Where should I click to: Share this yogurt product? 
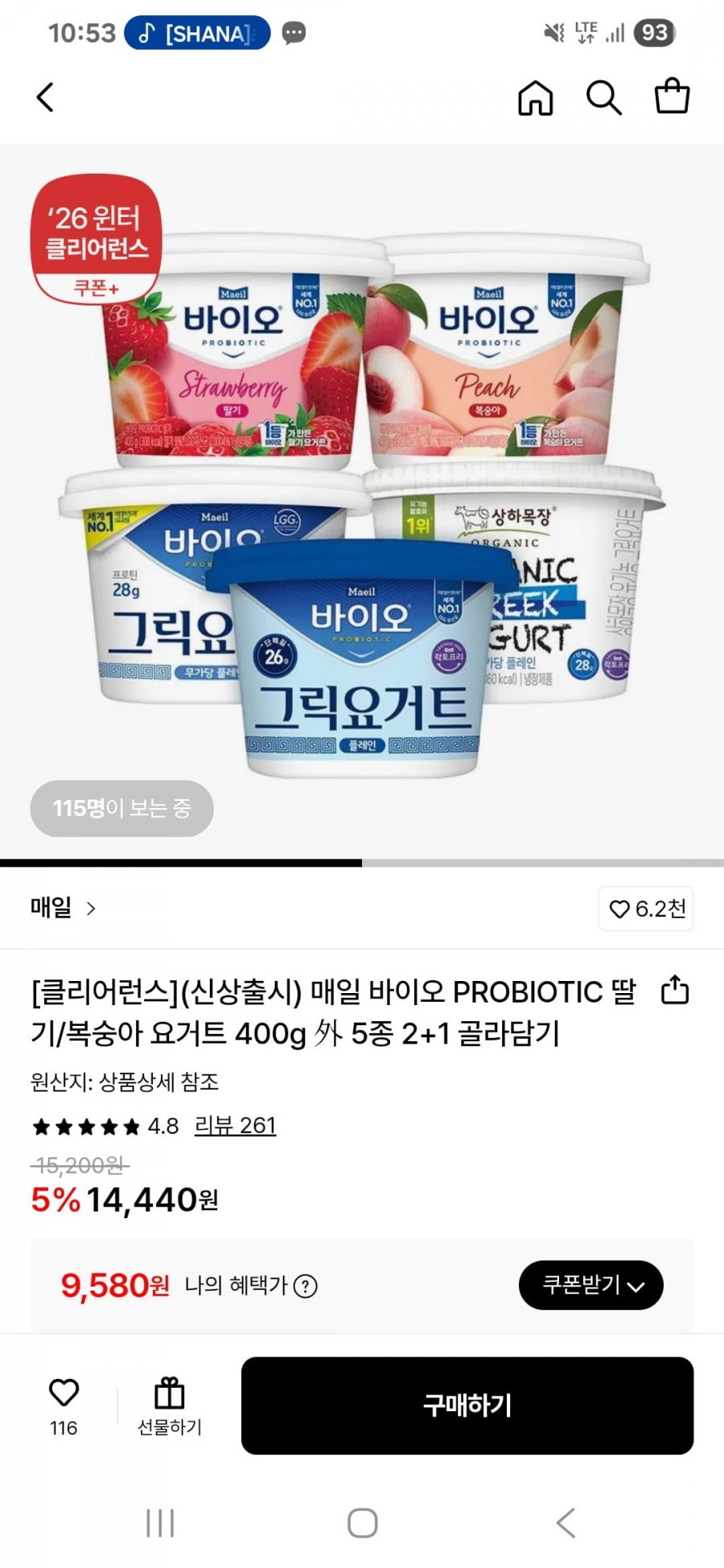[674, 991]
